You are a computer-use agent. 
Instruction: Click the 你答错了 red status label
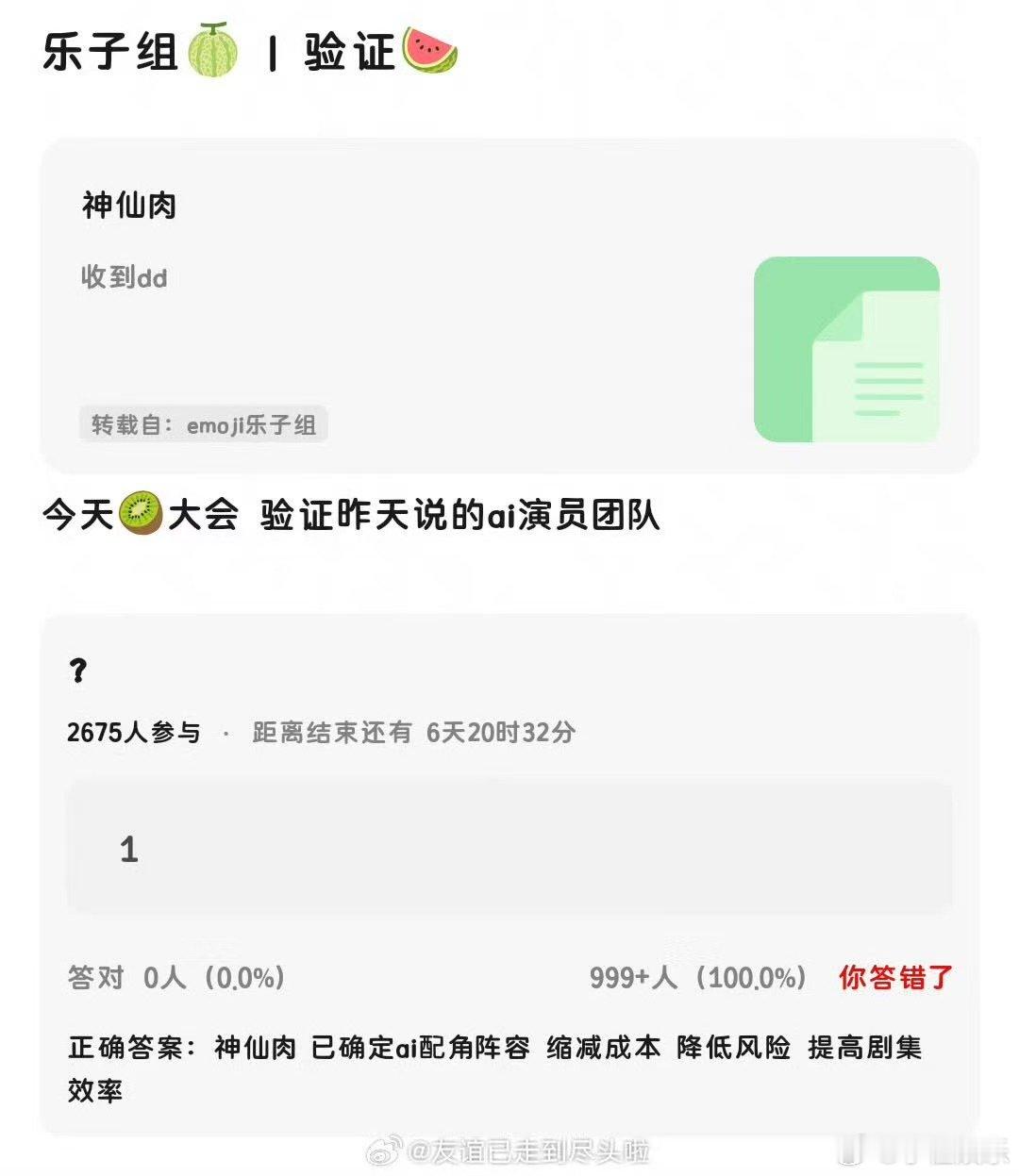point(894,979)
